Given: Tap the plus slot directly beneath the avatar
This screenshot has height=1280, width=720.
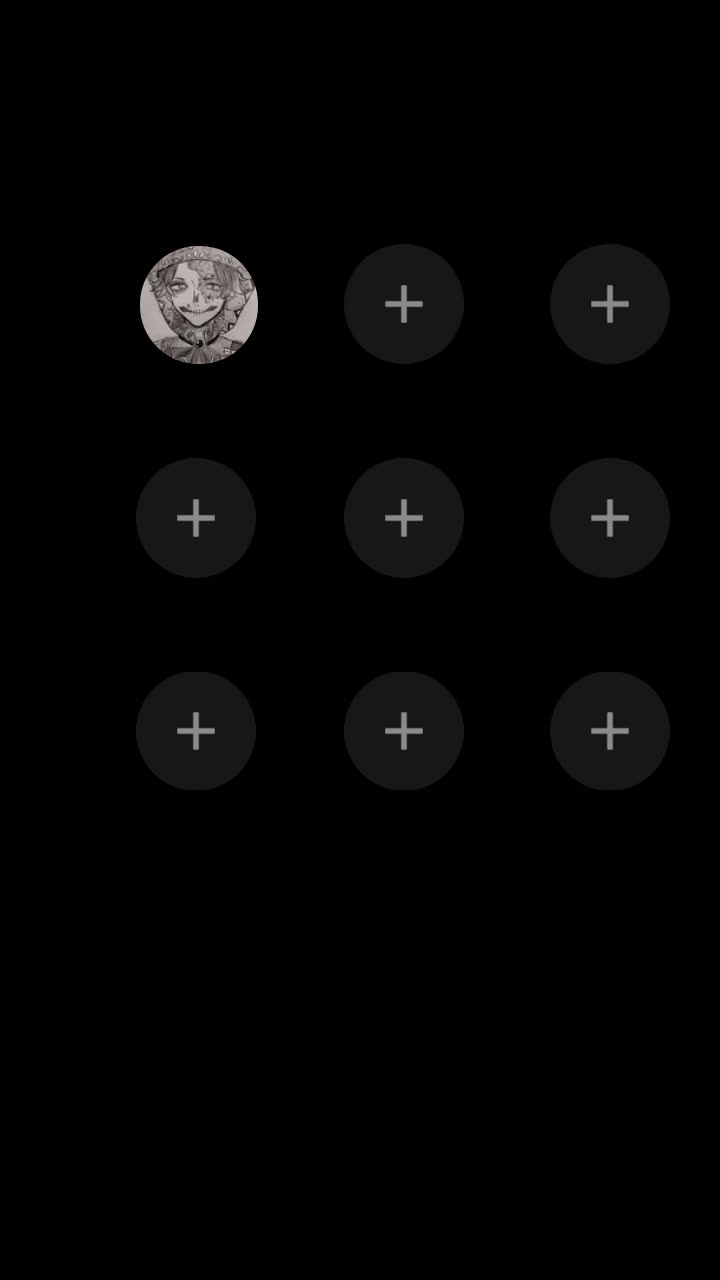Looking at the screenshot, I should point(196,518).
